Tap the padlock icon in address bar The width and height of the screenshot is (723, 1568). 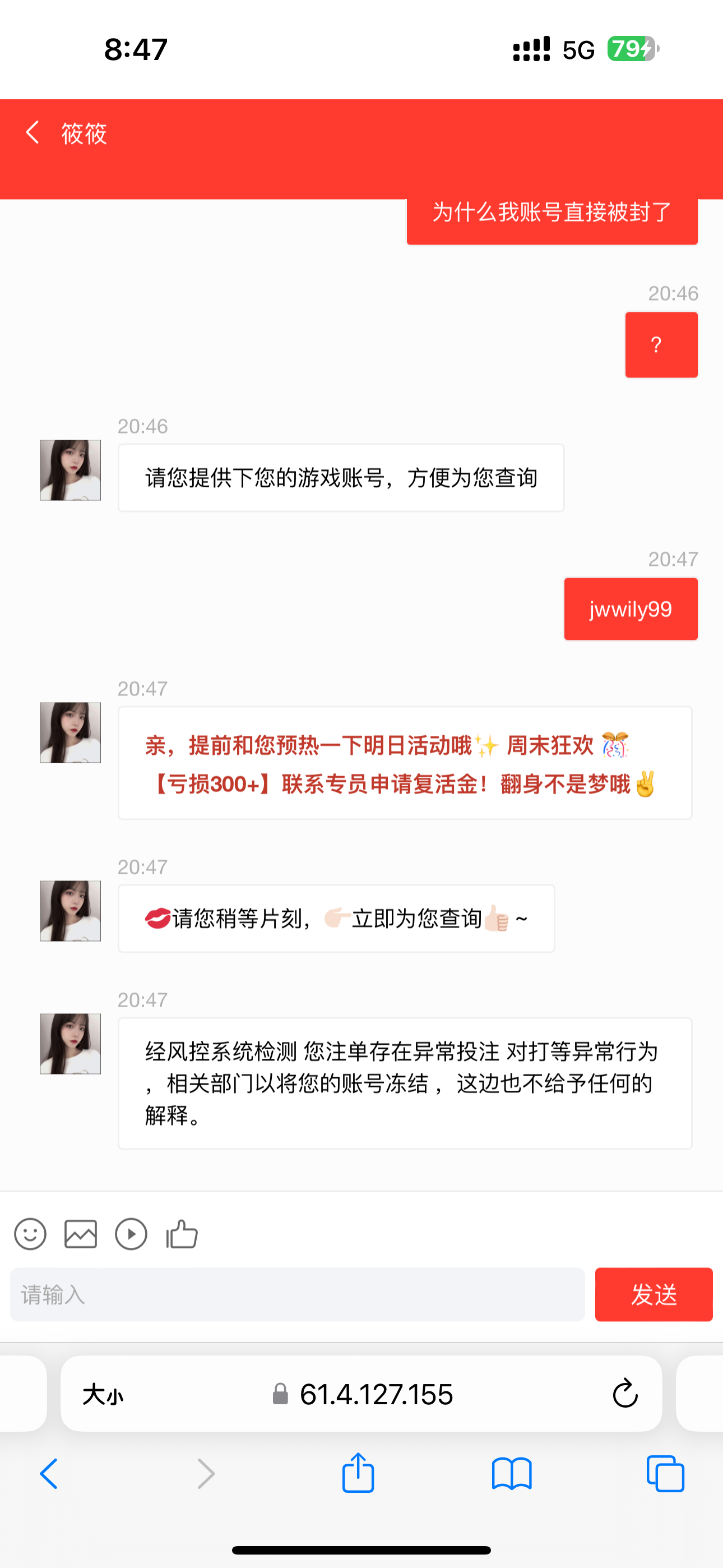point(281,1395)
